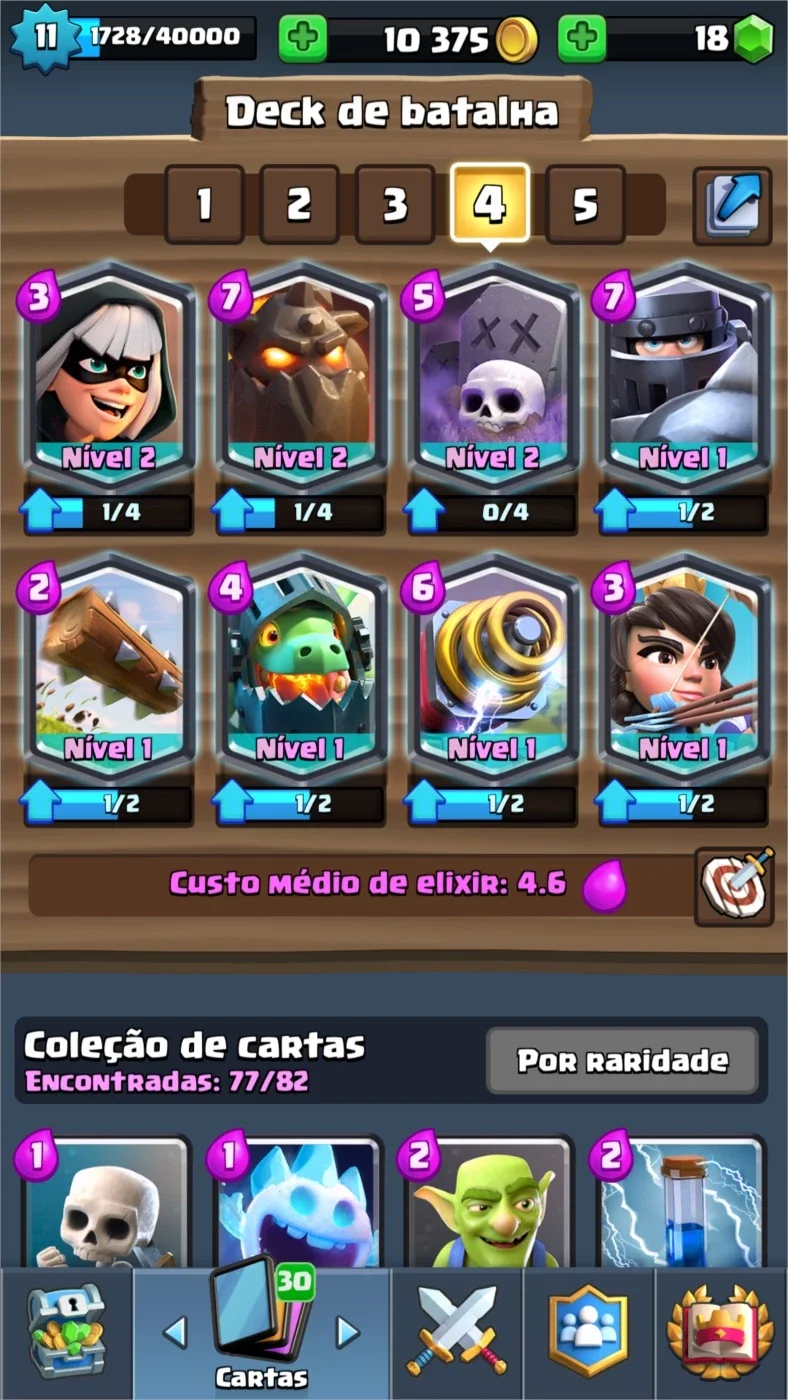Change sorting with Por raridade button
Viewport: 788px width, 1400px height.
point(622,1060)
